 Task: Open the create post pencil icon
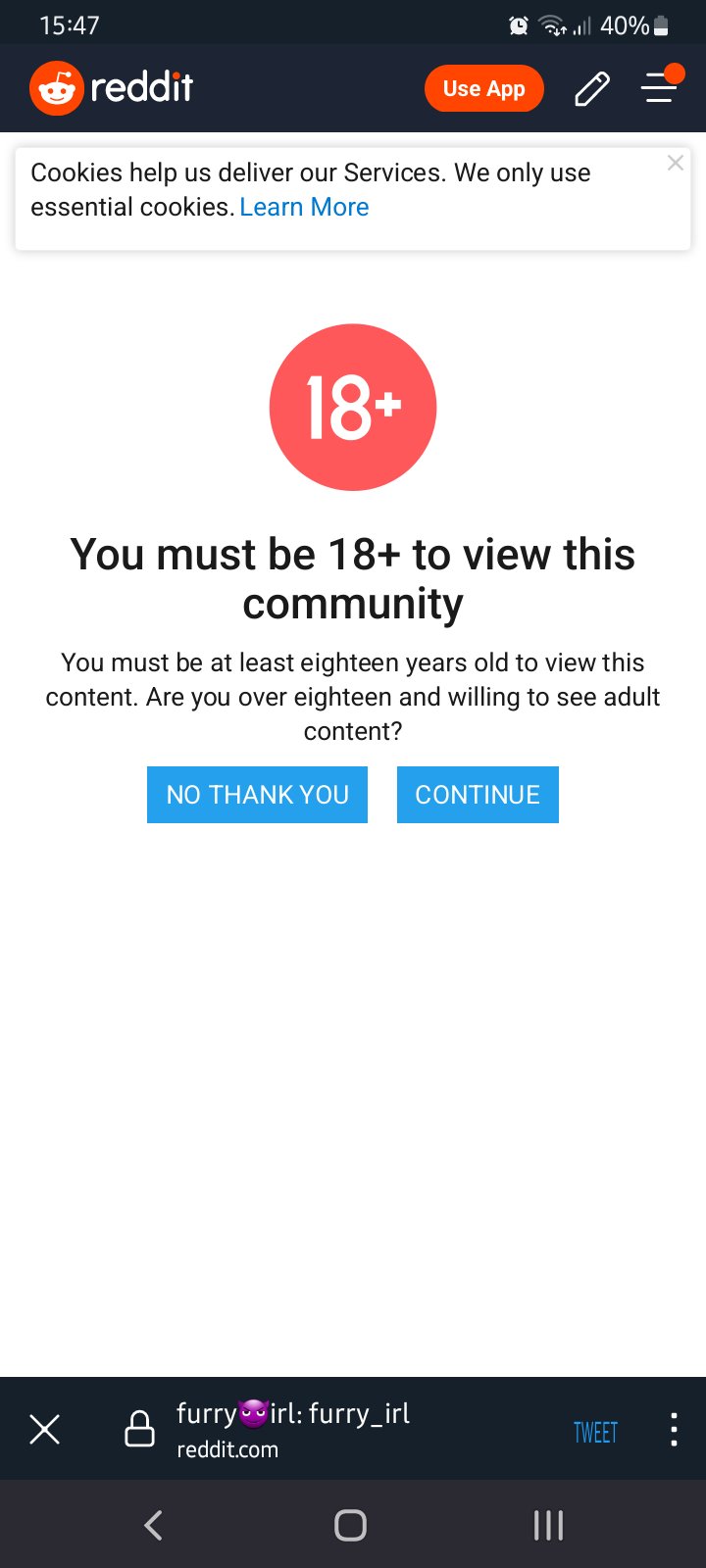[591, 89]
